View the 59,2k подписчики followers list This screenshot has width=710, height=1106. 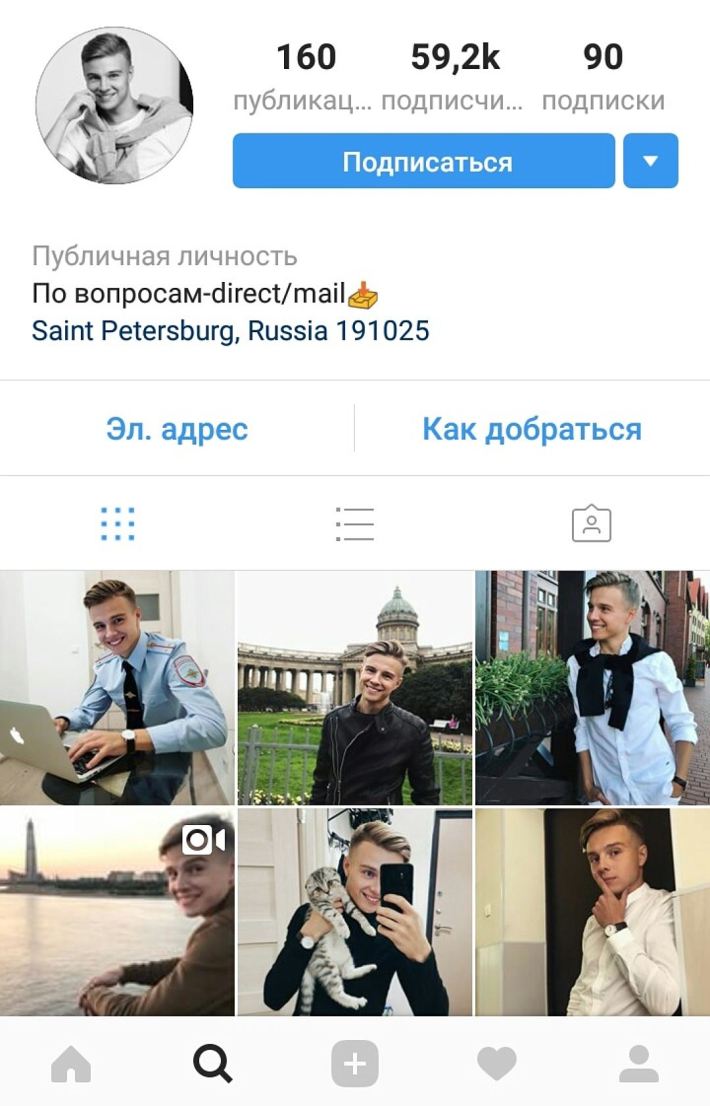point(453,75)
